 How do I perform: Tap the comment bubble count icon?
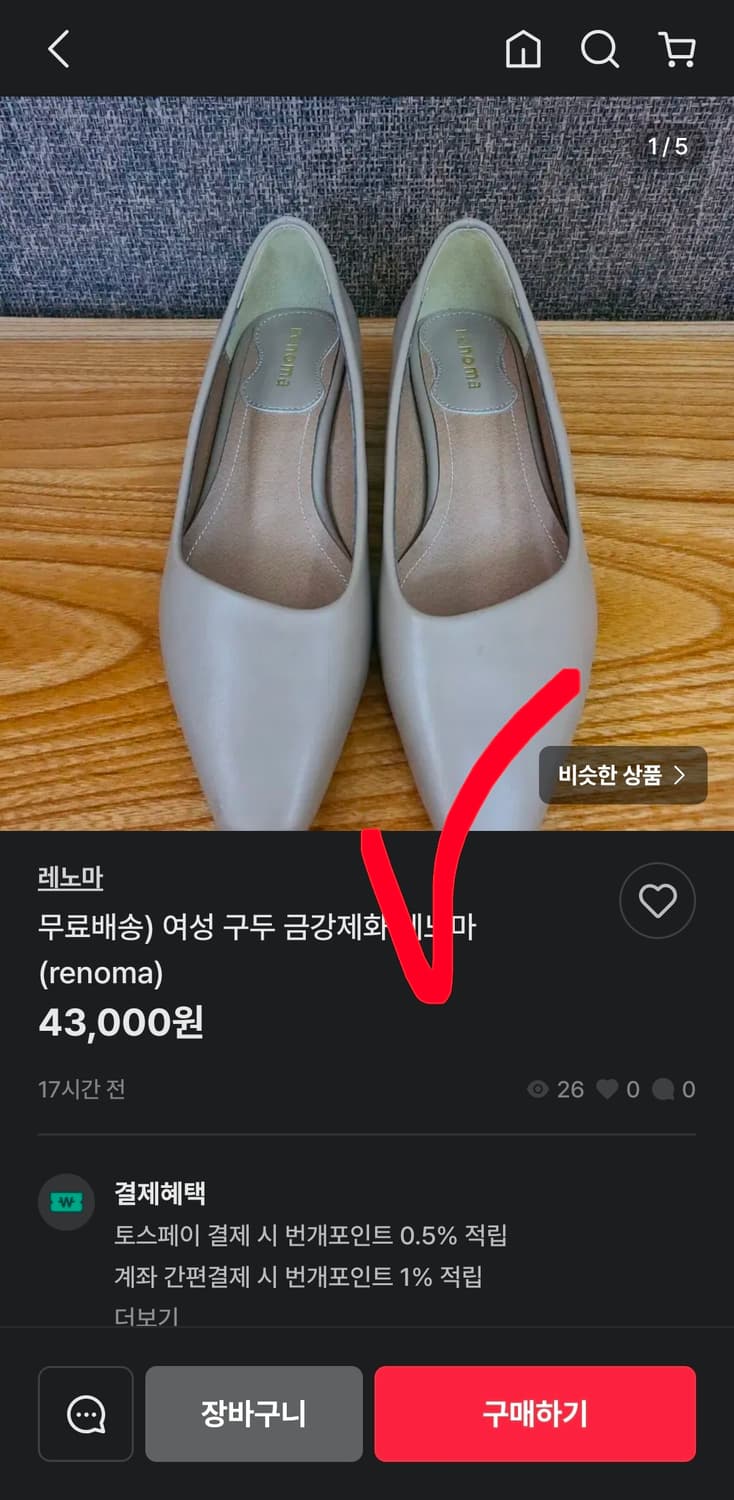[666, 1090]
